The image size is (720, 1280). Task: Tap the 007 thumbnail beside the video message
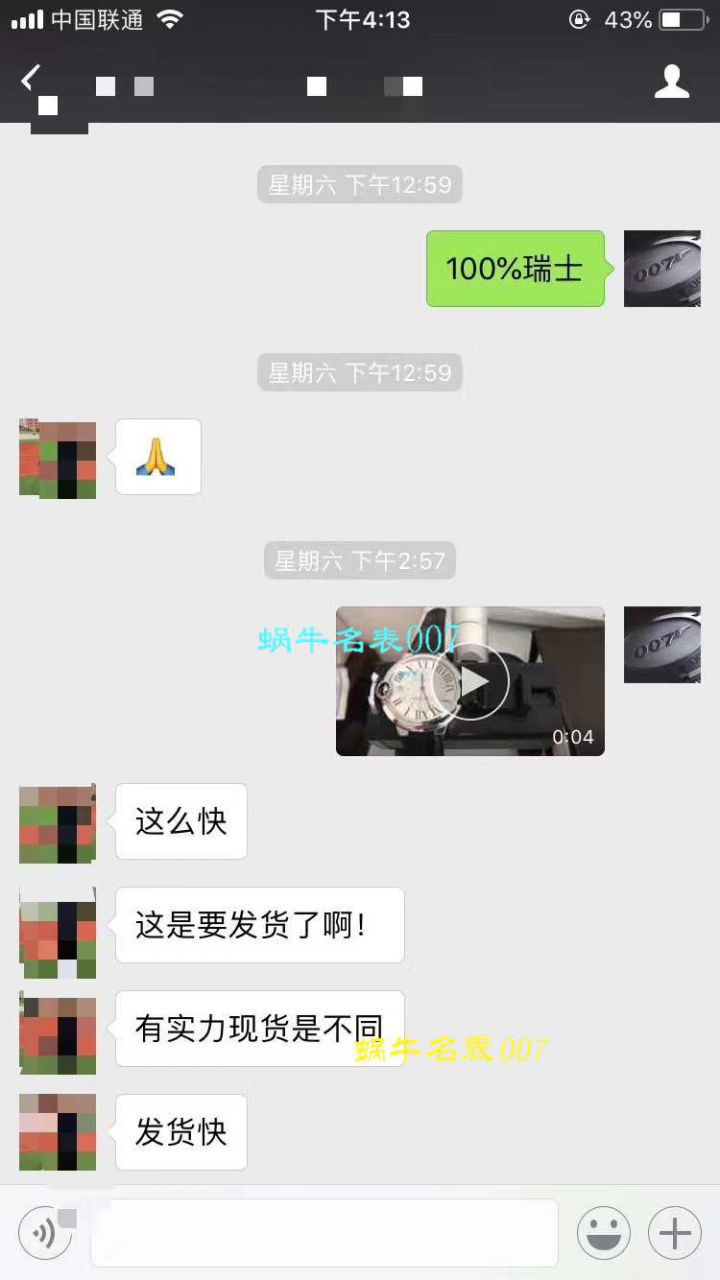[662, 644]
